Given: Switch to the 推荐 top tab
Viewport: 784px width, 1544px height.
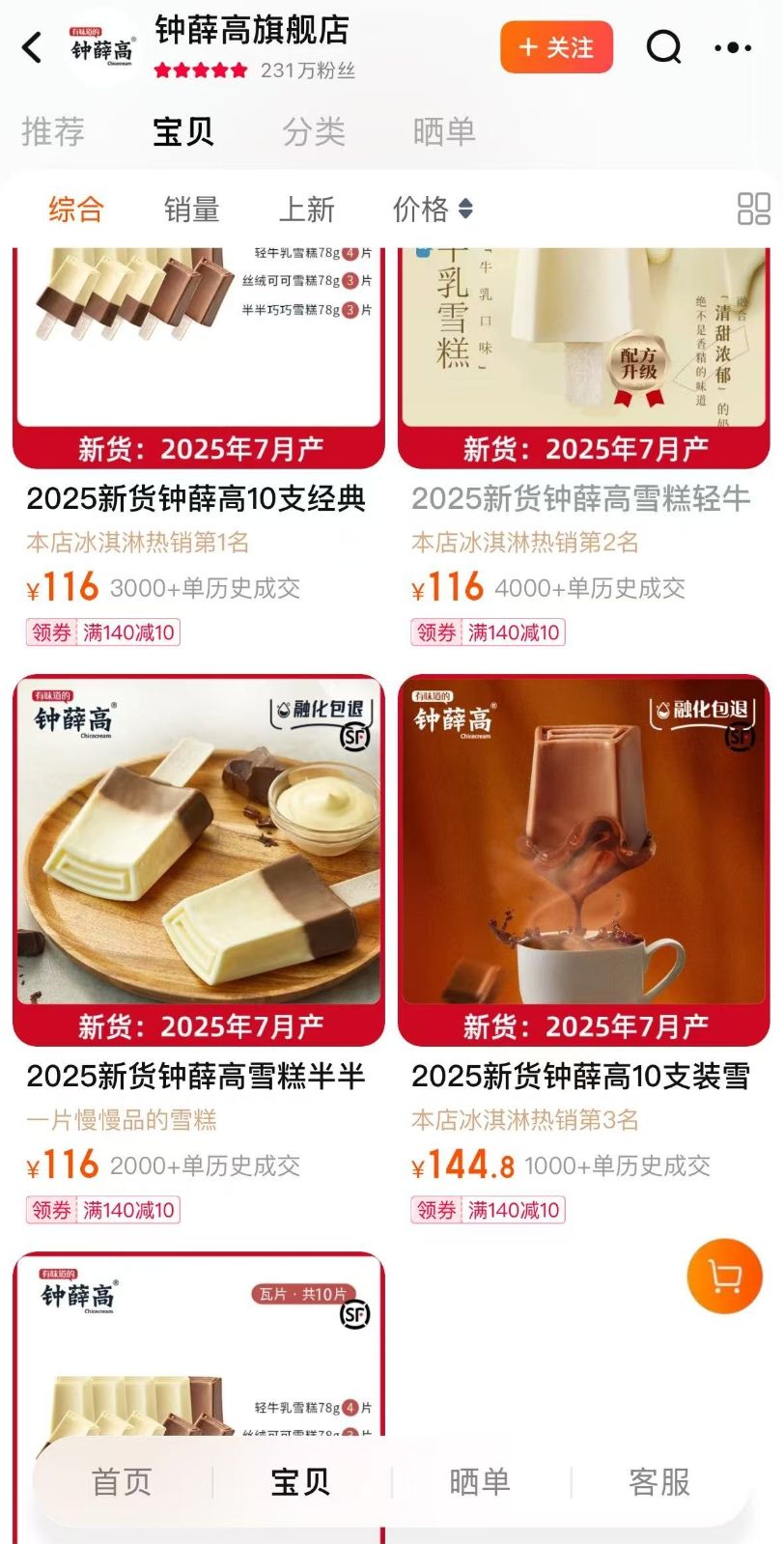Looking at the screenshot, I should click(53, 131).
